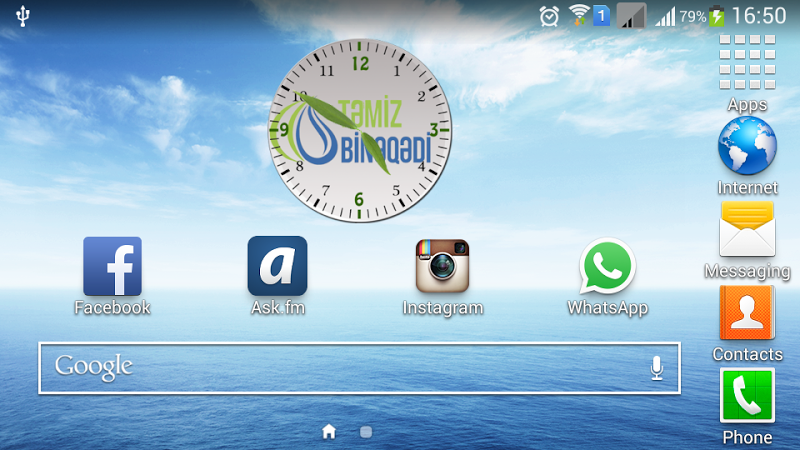Go to the main home page indicator
Image resolution: width=800 pixels, height=450 pixels.
pyautogui.click(x=329, y=432)
